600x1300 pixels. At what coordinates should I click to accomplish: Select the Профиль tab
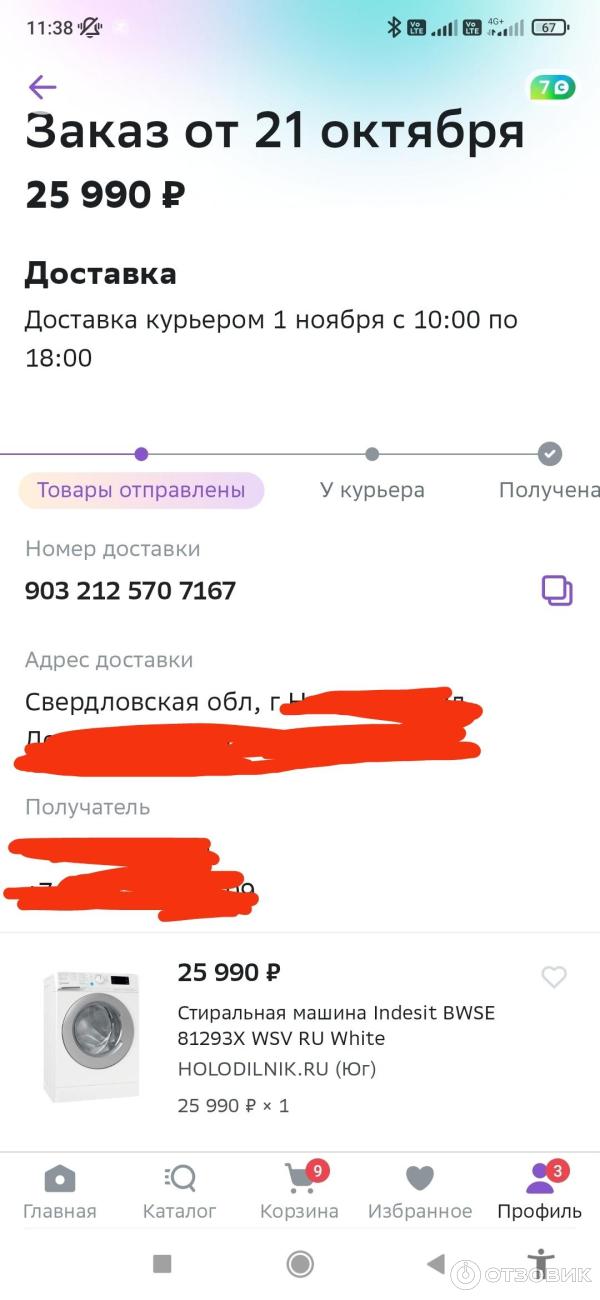(540, 1192)
